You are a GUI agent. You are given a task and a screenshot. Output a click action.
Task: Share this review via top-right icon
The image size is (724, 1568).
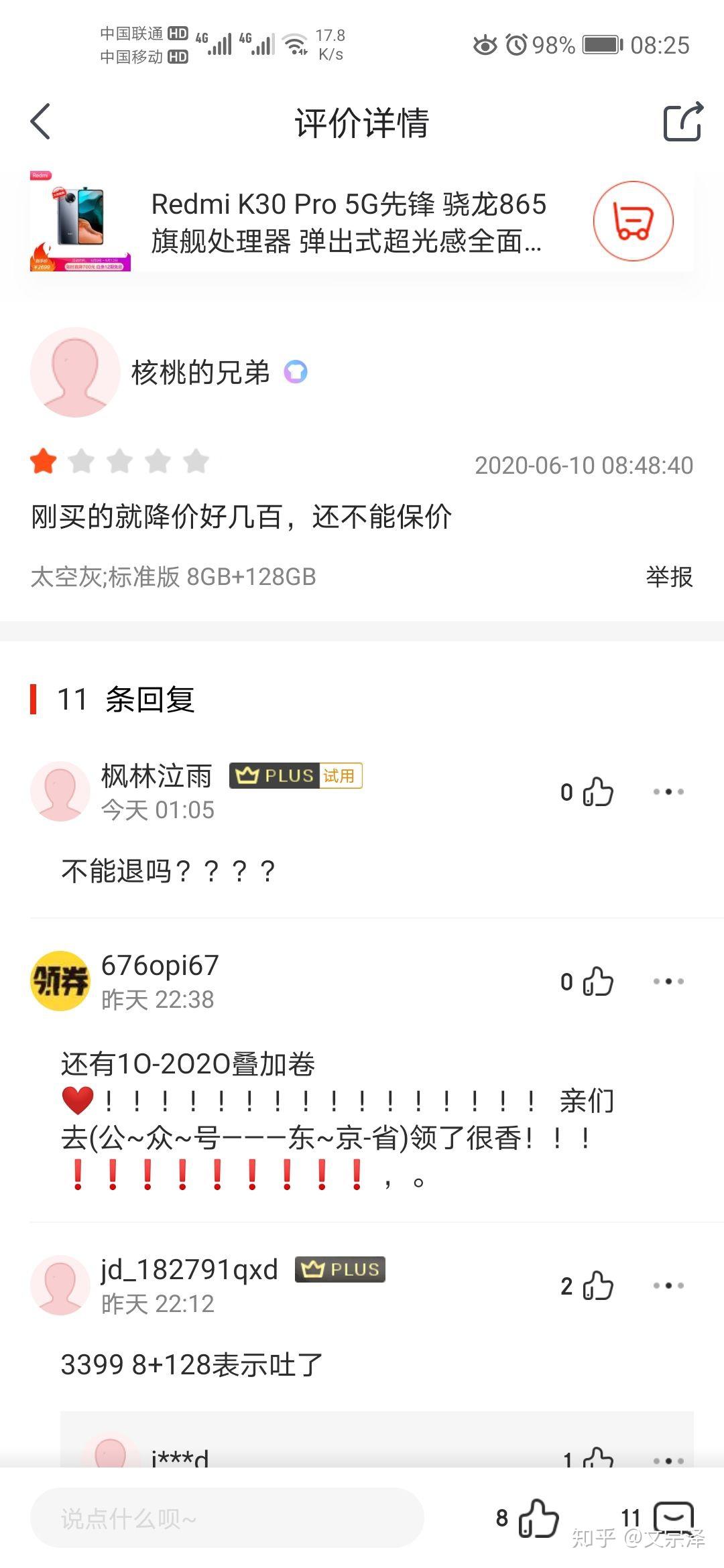683,121
